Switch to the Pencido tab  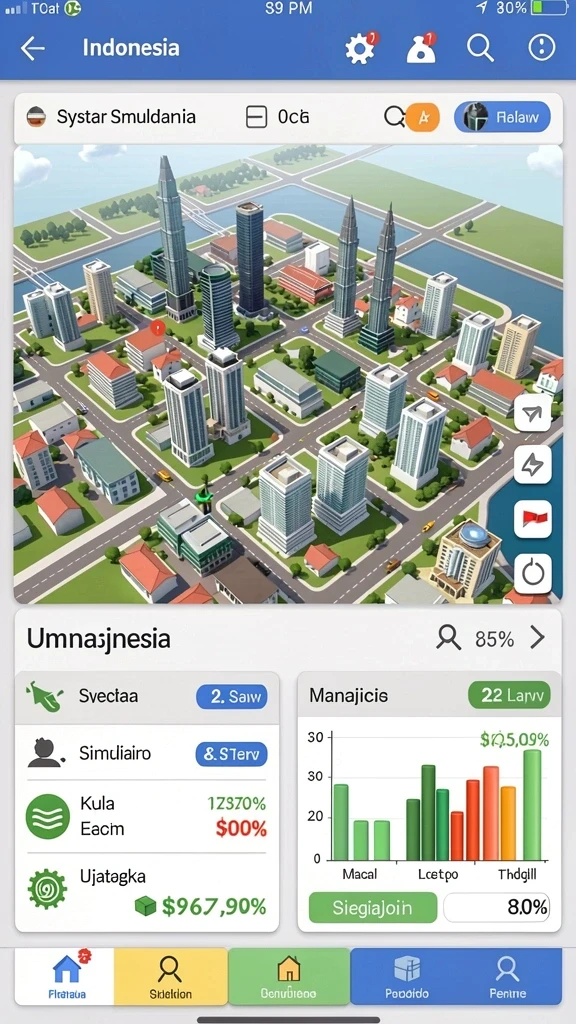[x=407, y=976]
